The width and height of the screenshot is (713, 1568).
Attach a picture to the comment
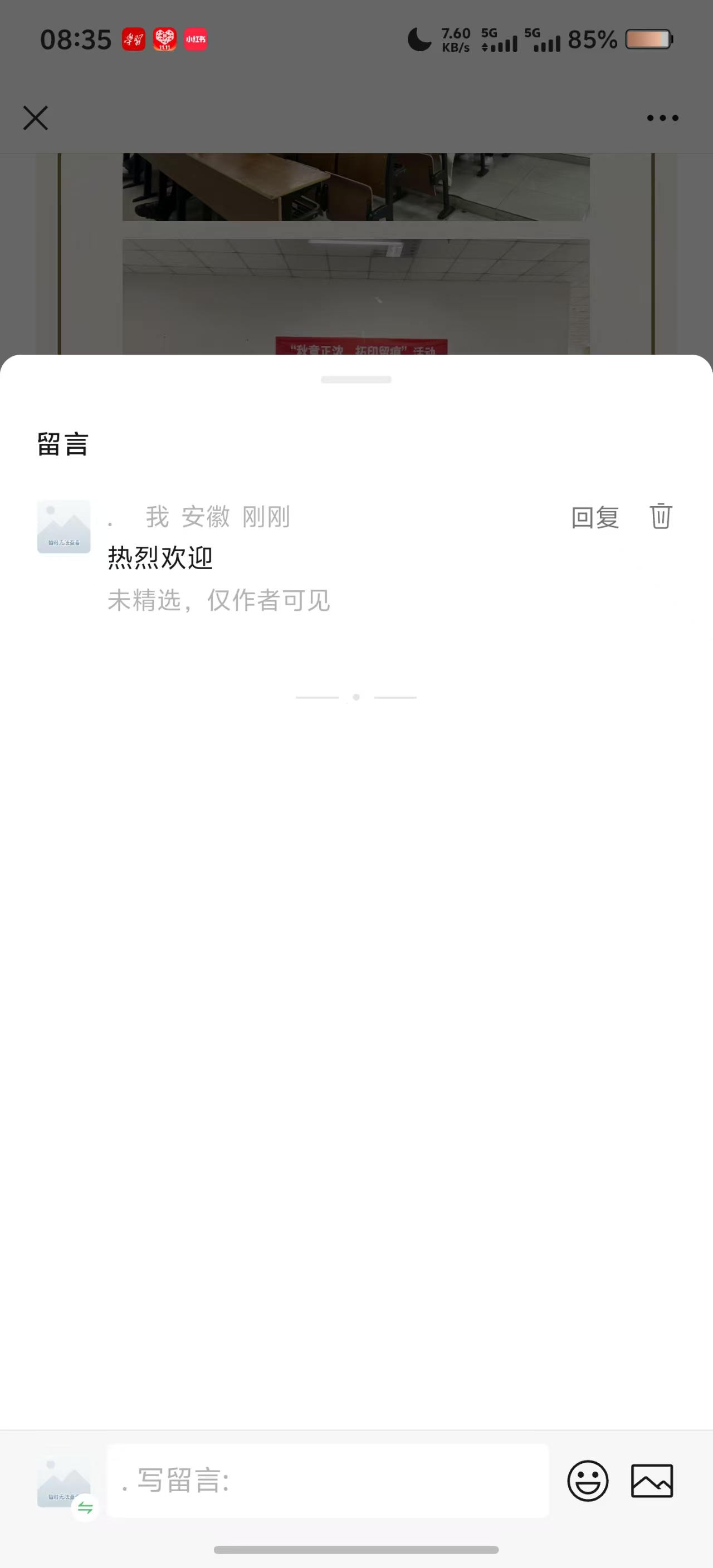pyautogui.click(x=652, y=1481)
